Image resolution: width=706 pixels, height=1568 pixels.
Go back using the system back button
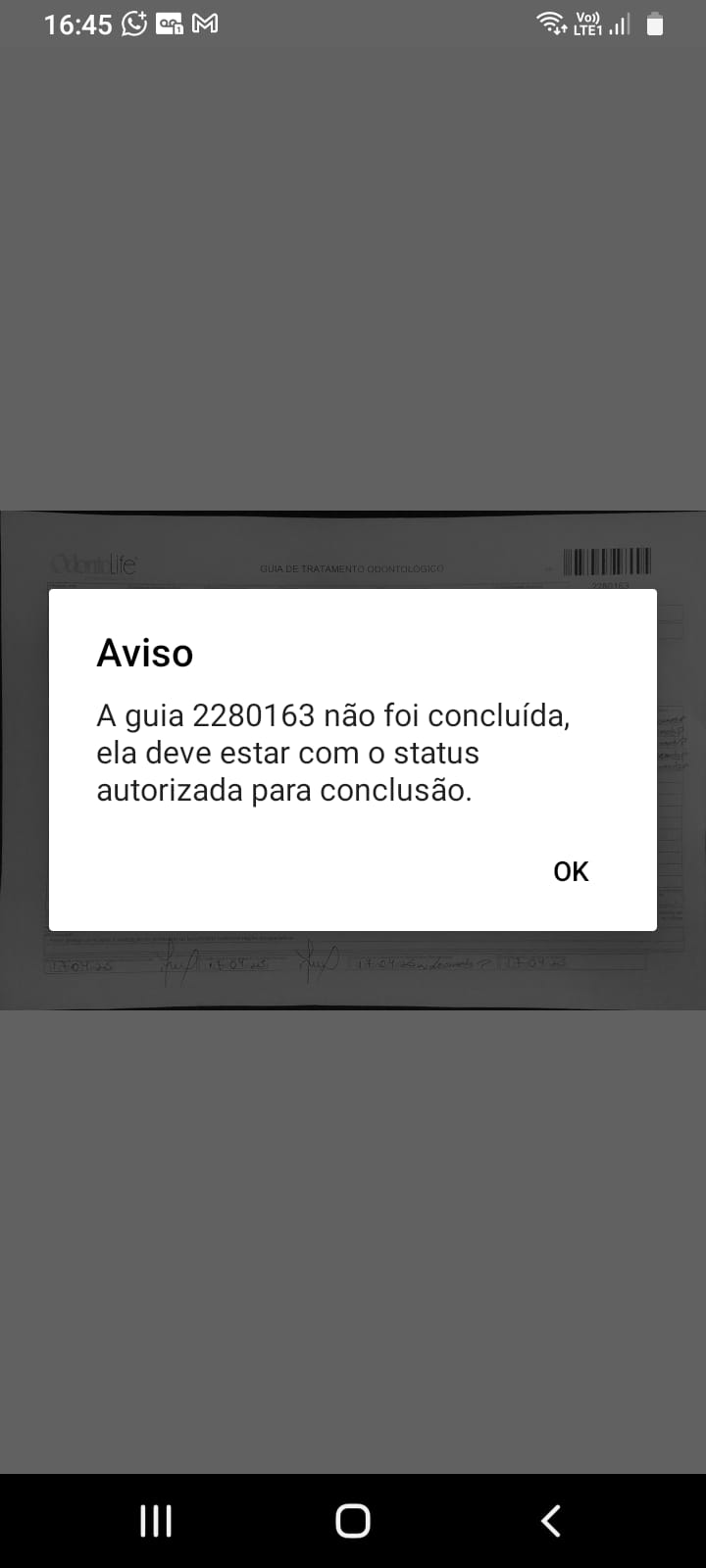pyautogui.click(x=551, y=1521)
